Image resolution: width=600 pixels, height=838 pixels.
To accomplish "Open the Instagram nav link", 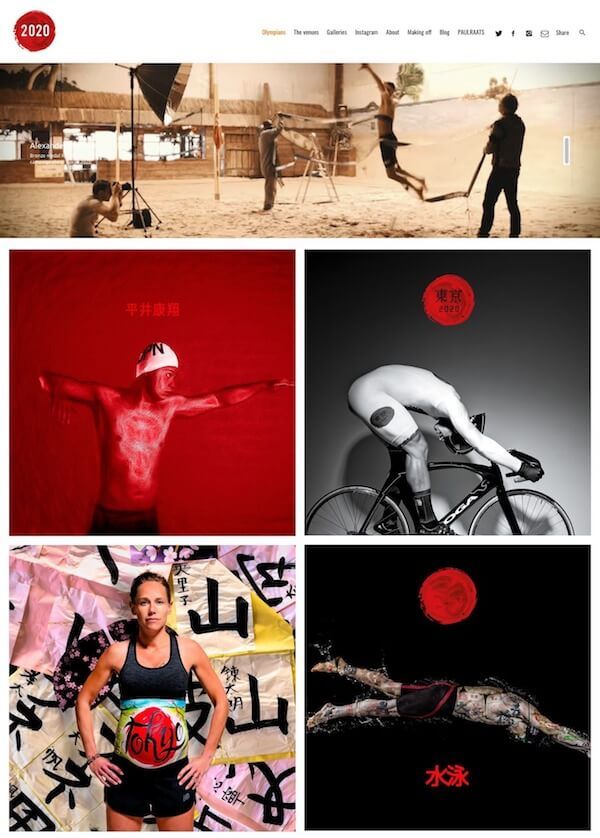I will click(366, 33).
